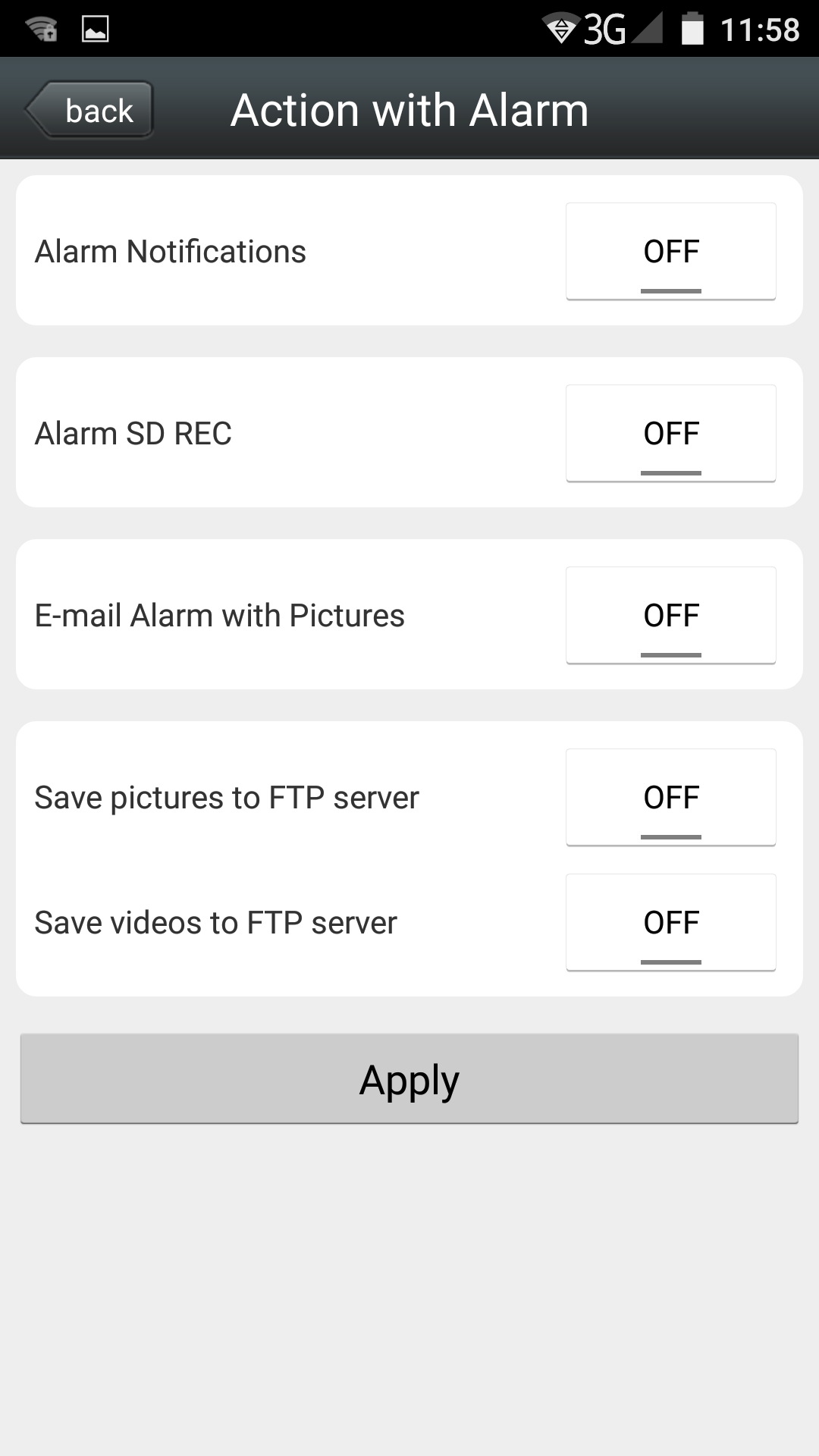Enable Alarm SD REC
The image size is (819, 1456).
coord(670,434)
